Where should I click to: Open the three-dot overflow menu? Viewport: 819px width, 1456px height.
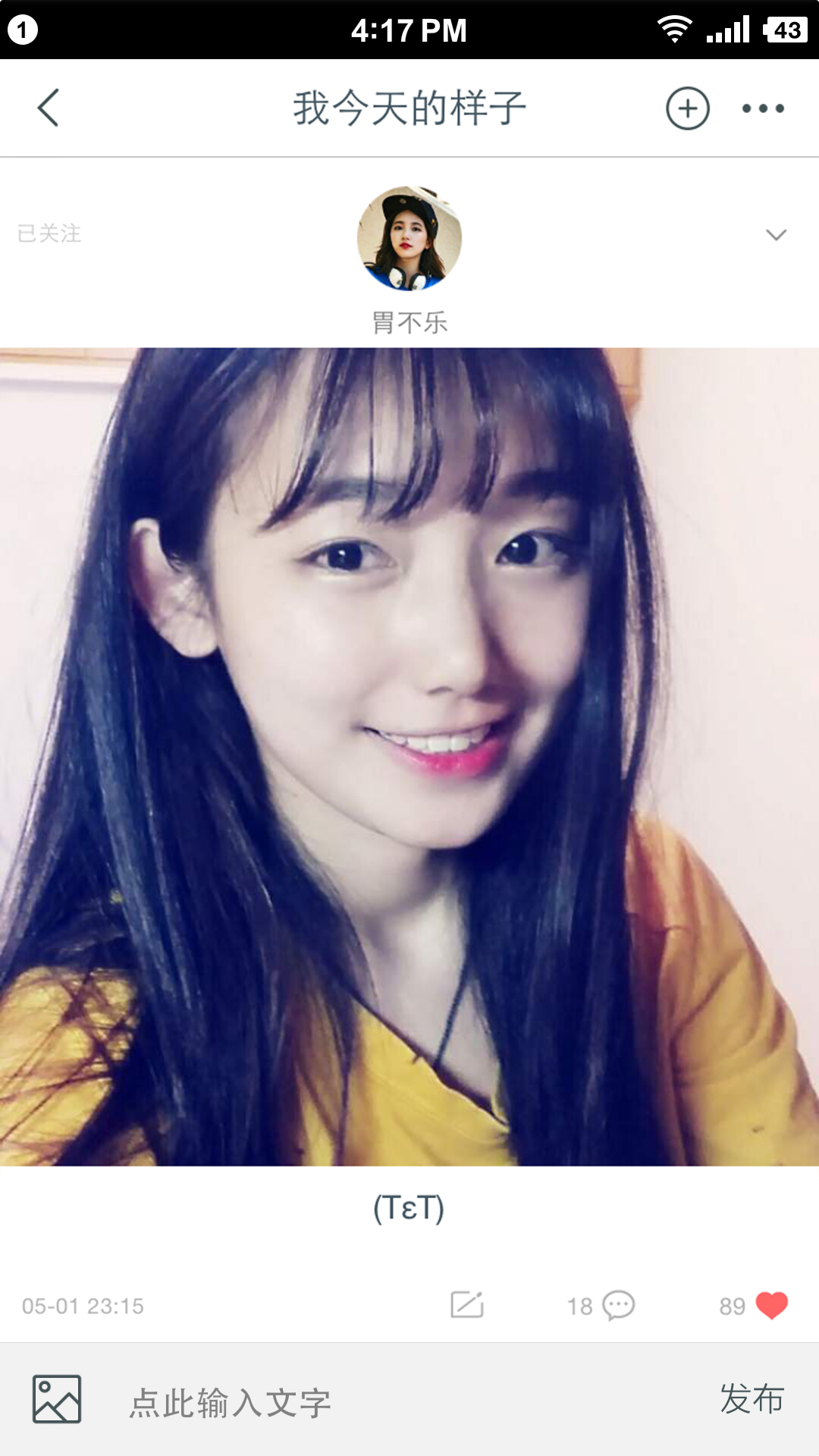pyautogui.click(x=763, y=108)
